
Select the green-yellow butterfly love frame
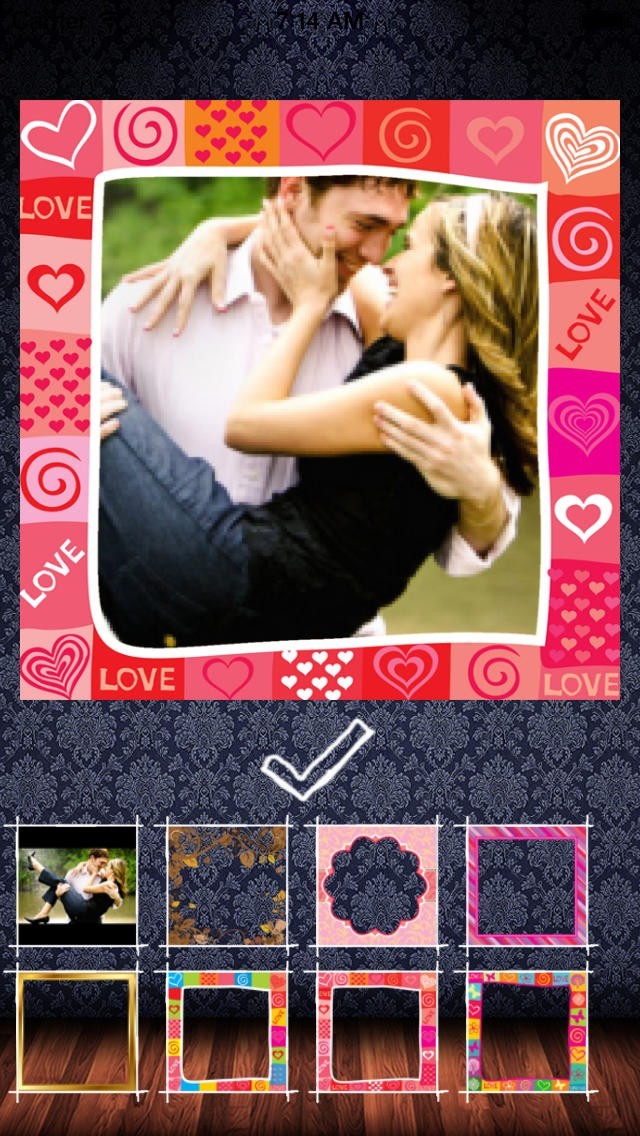[x=527, y=1032]
